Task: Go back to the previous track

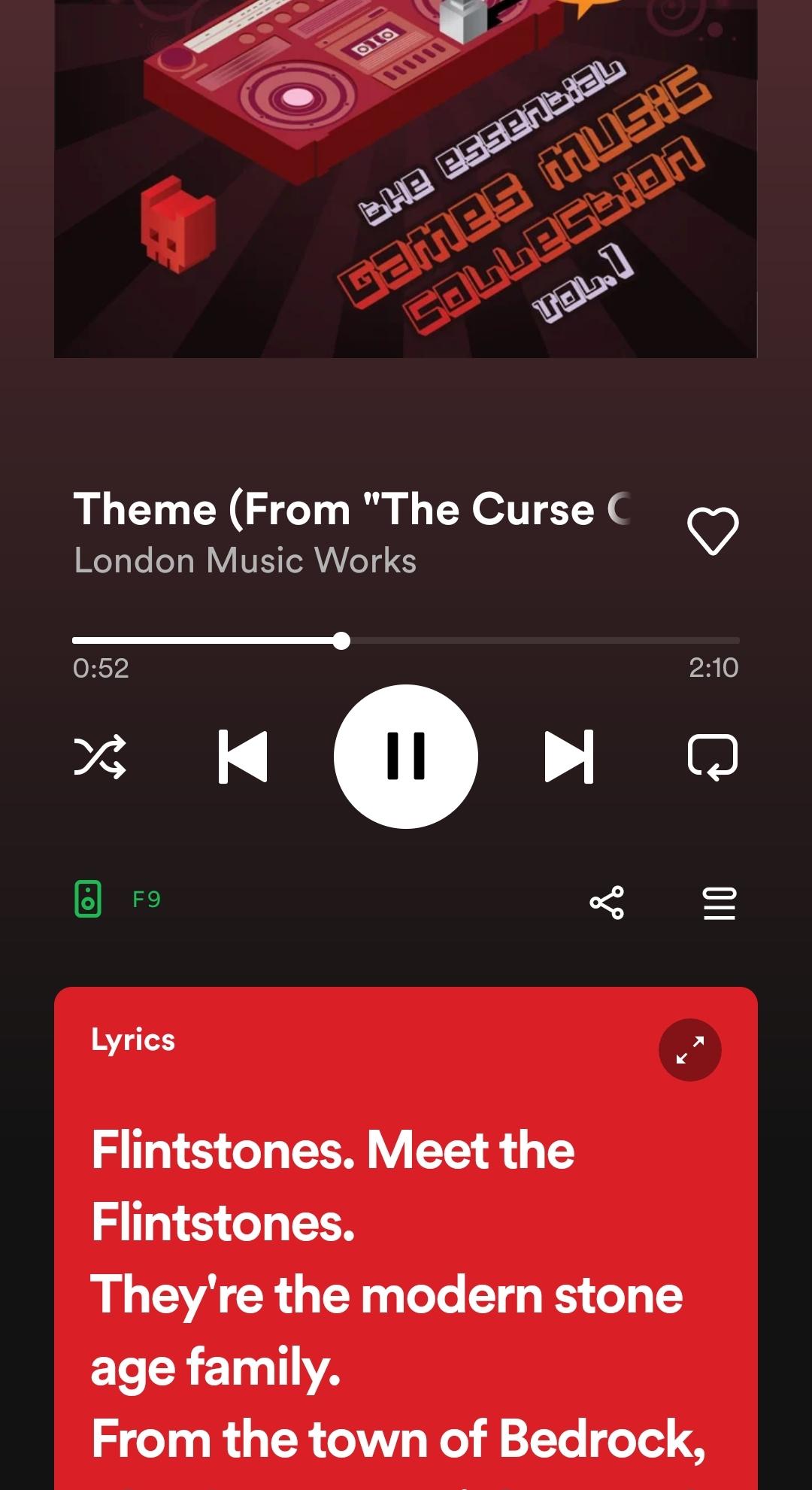Action: (x=243, y=756)
